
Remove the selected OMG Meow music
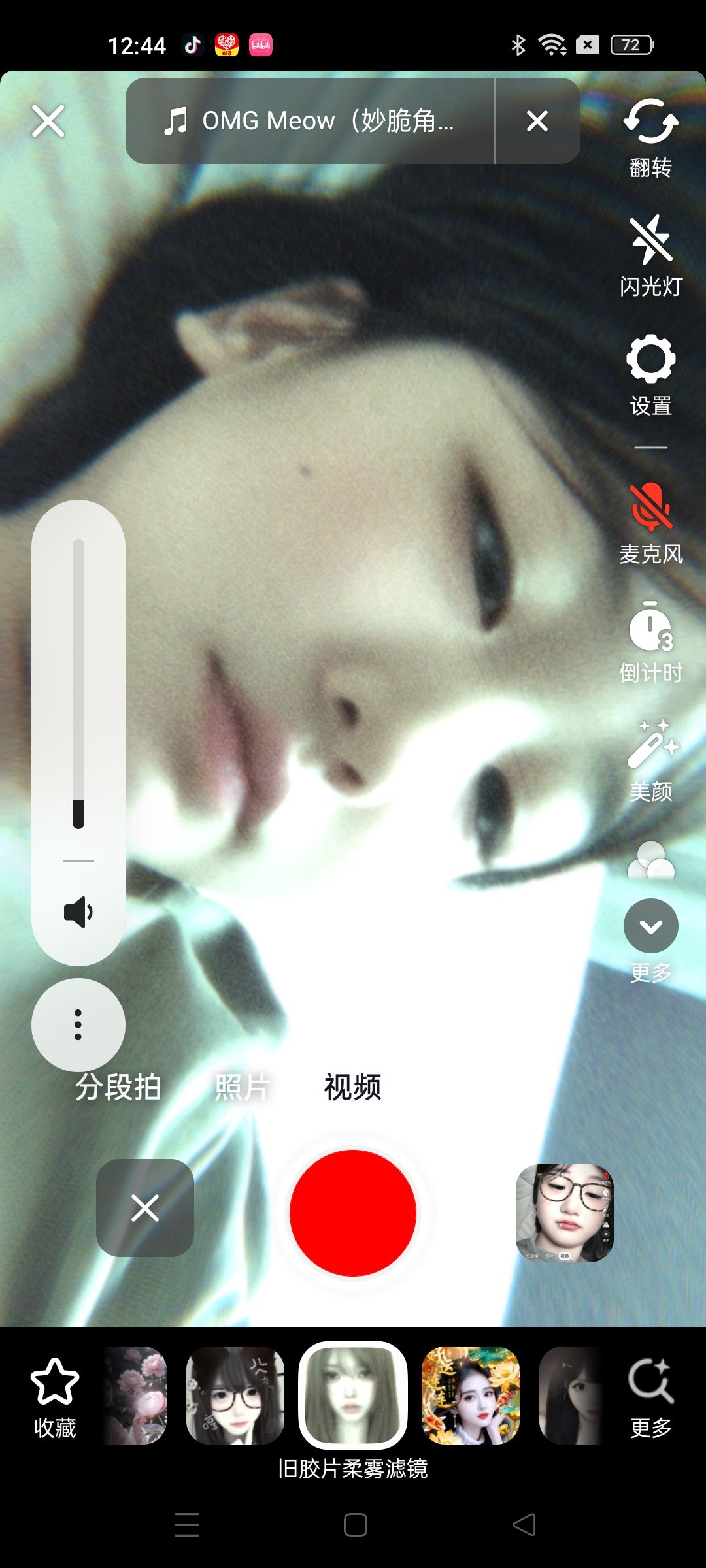click(537, 121)
